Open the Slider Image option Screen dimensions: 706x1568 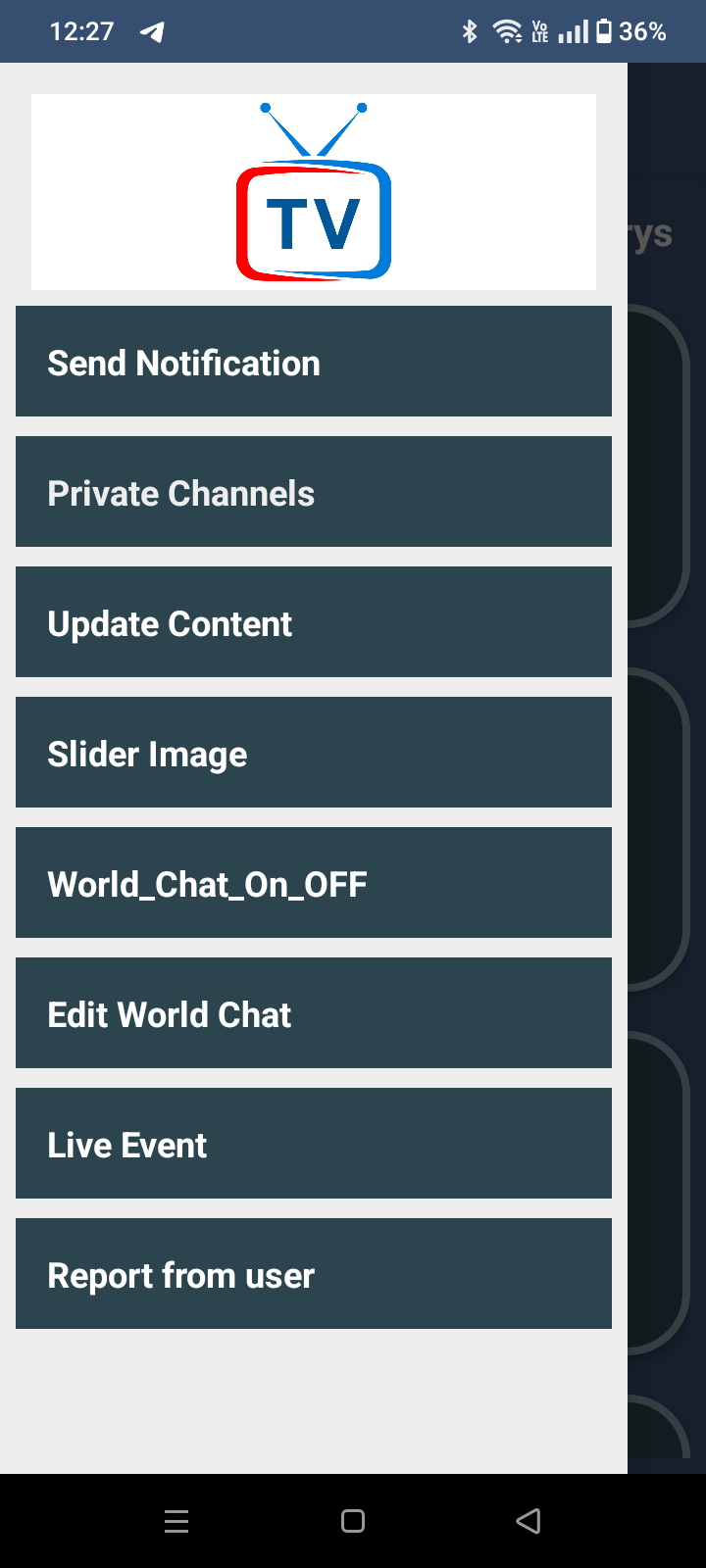coord(314,753)
